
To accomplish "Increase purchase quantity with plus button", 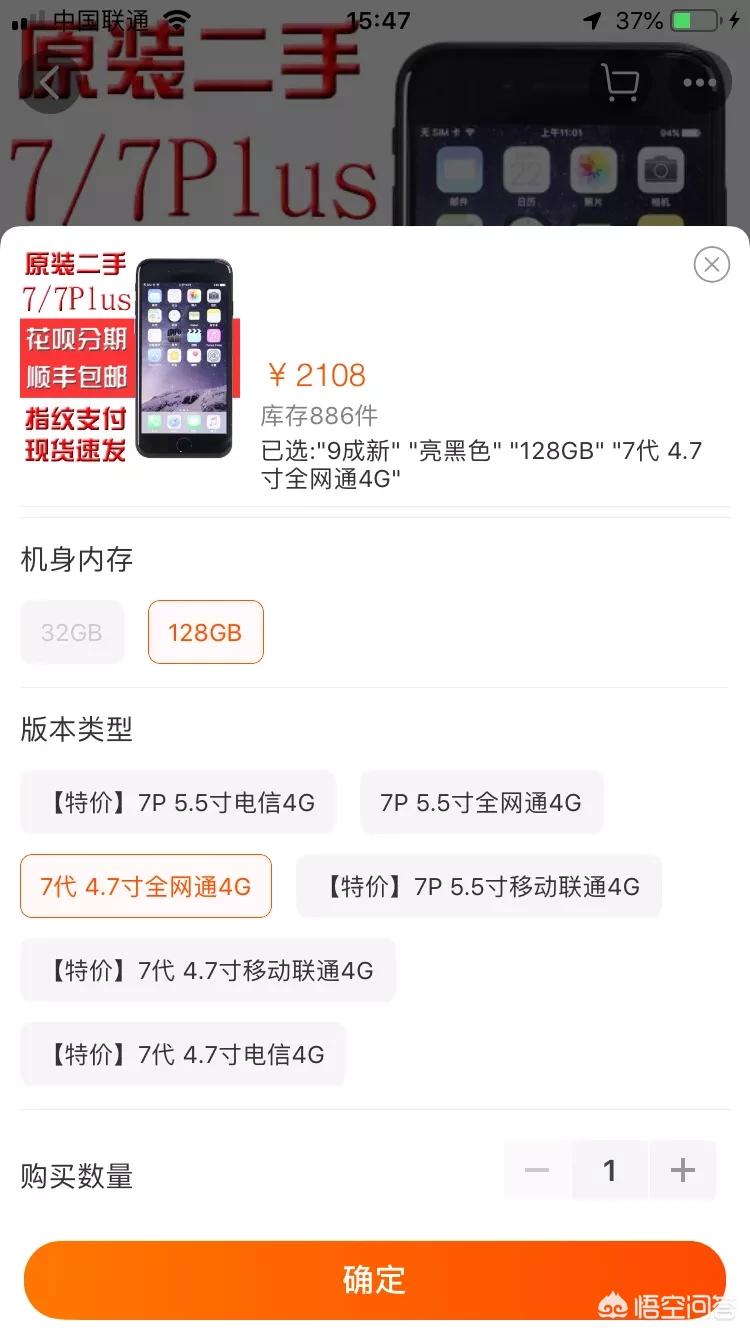I will click(x=683, y=1170).
